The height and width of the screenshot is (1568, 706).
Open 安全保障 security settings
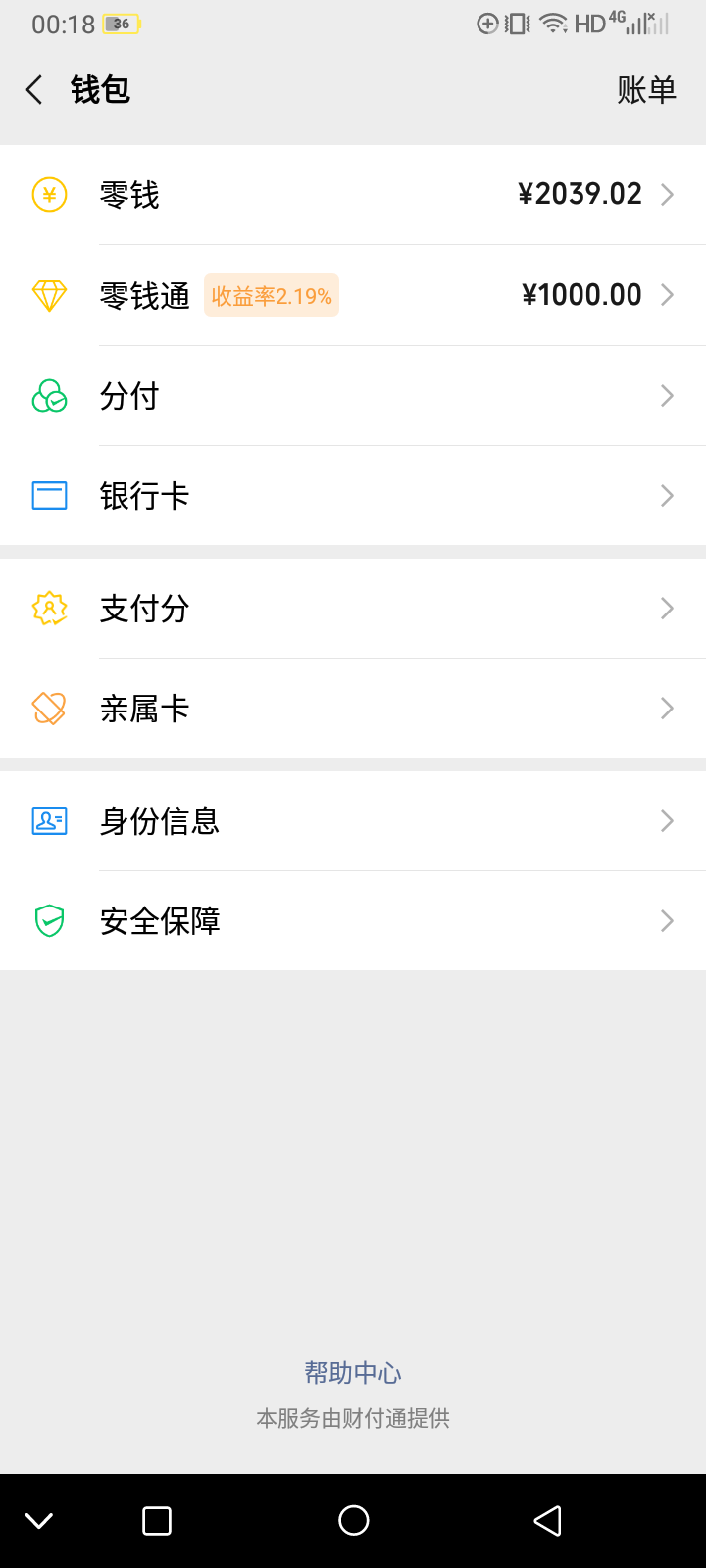353,921
